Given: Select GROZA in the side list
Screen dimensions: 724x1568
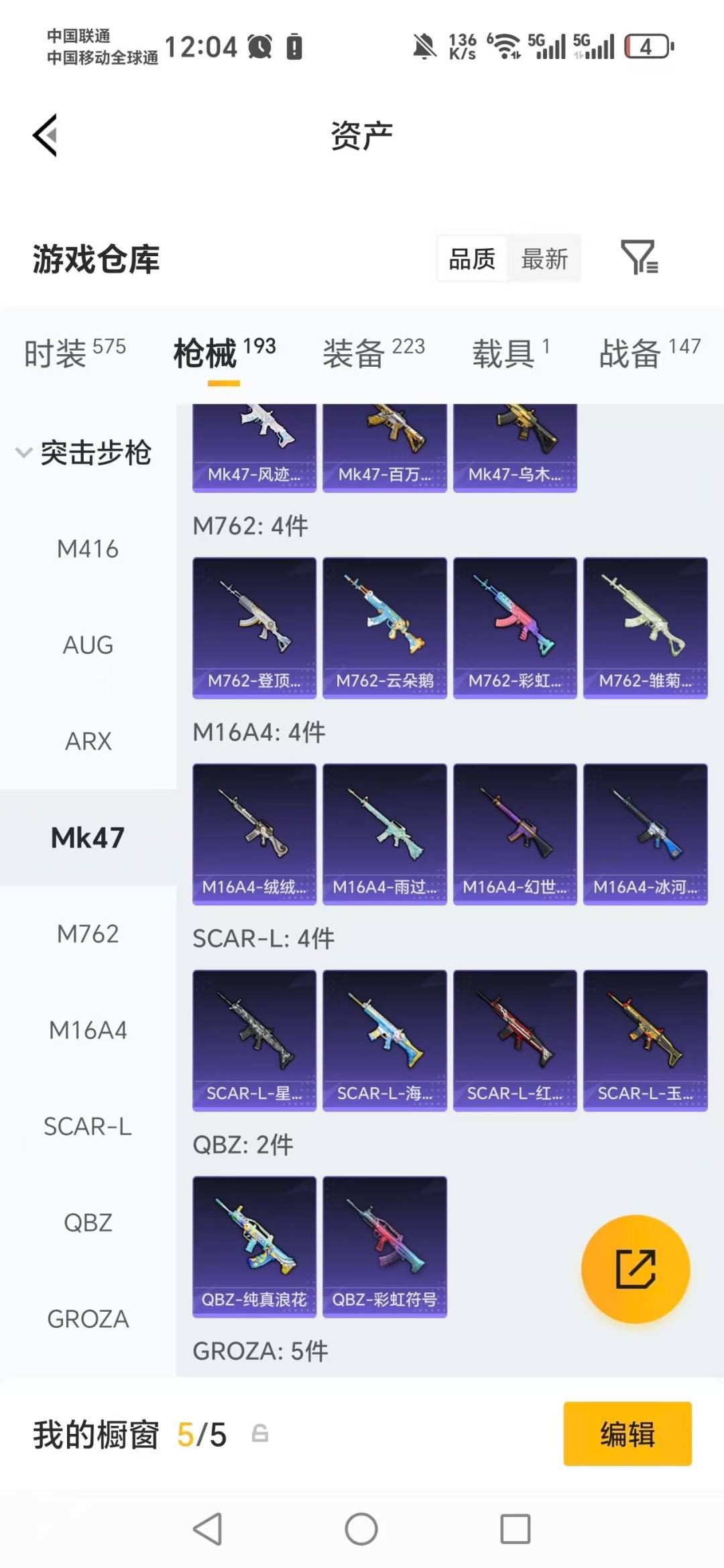Looking at the screenshot, I should (88, 1319).
